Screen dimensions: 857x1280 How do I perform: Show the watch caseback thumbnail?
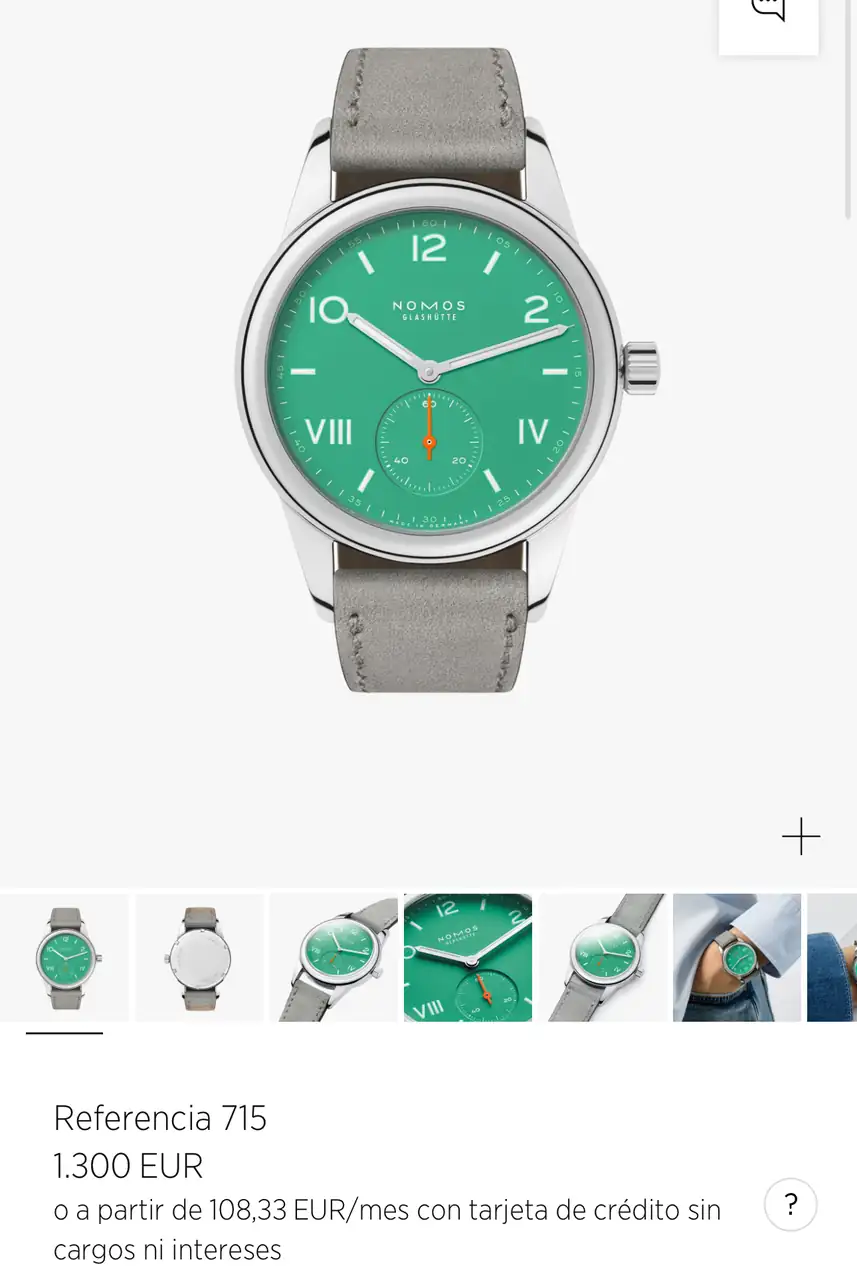click(199, 958)
